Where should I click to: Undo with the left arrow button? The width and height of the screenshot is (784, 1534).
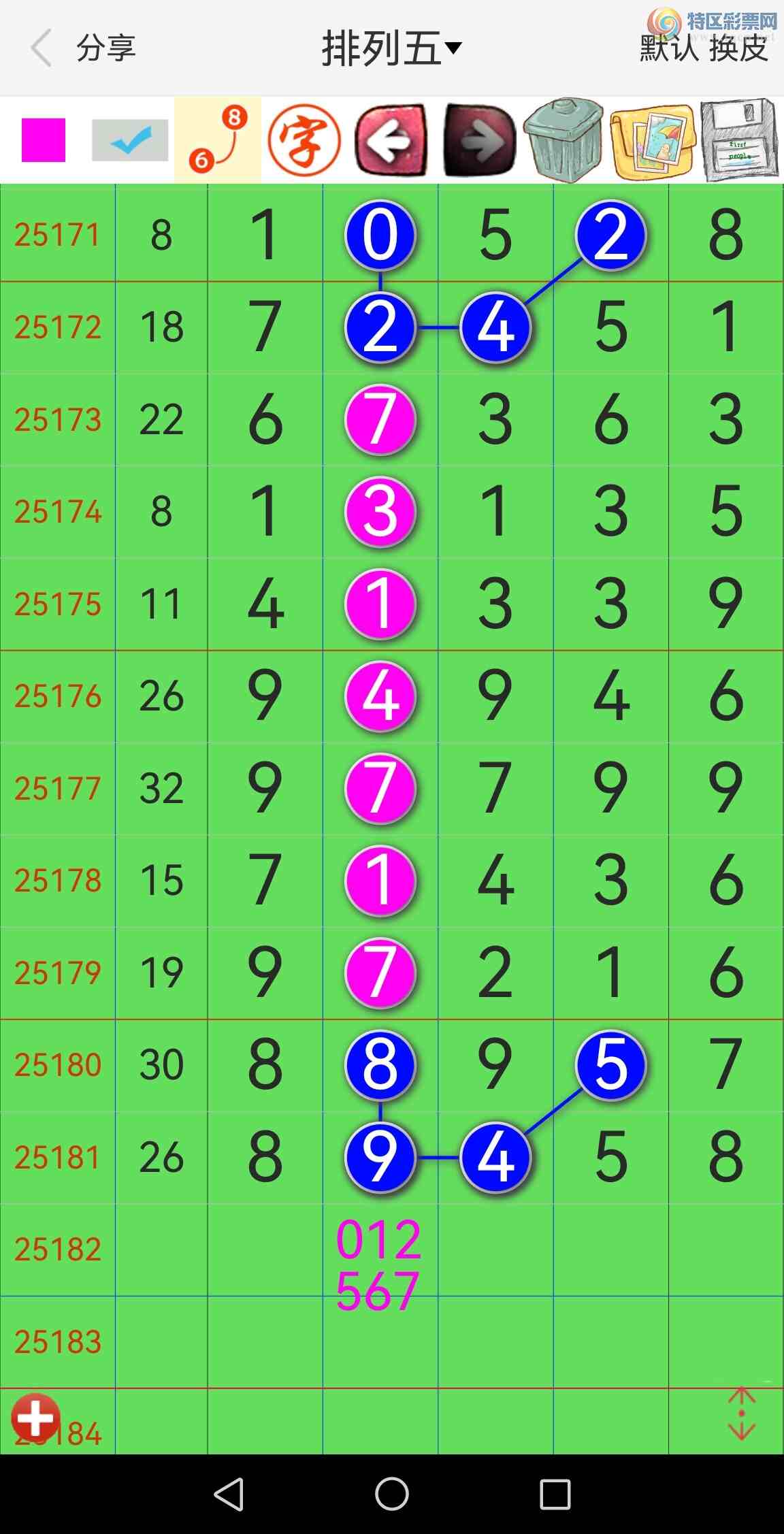(391, 140)
